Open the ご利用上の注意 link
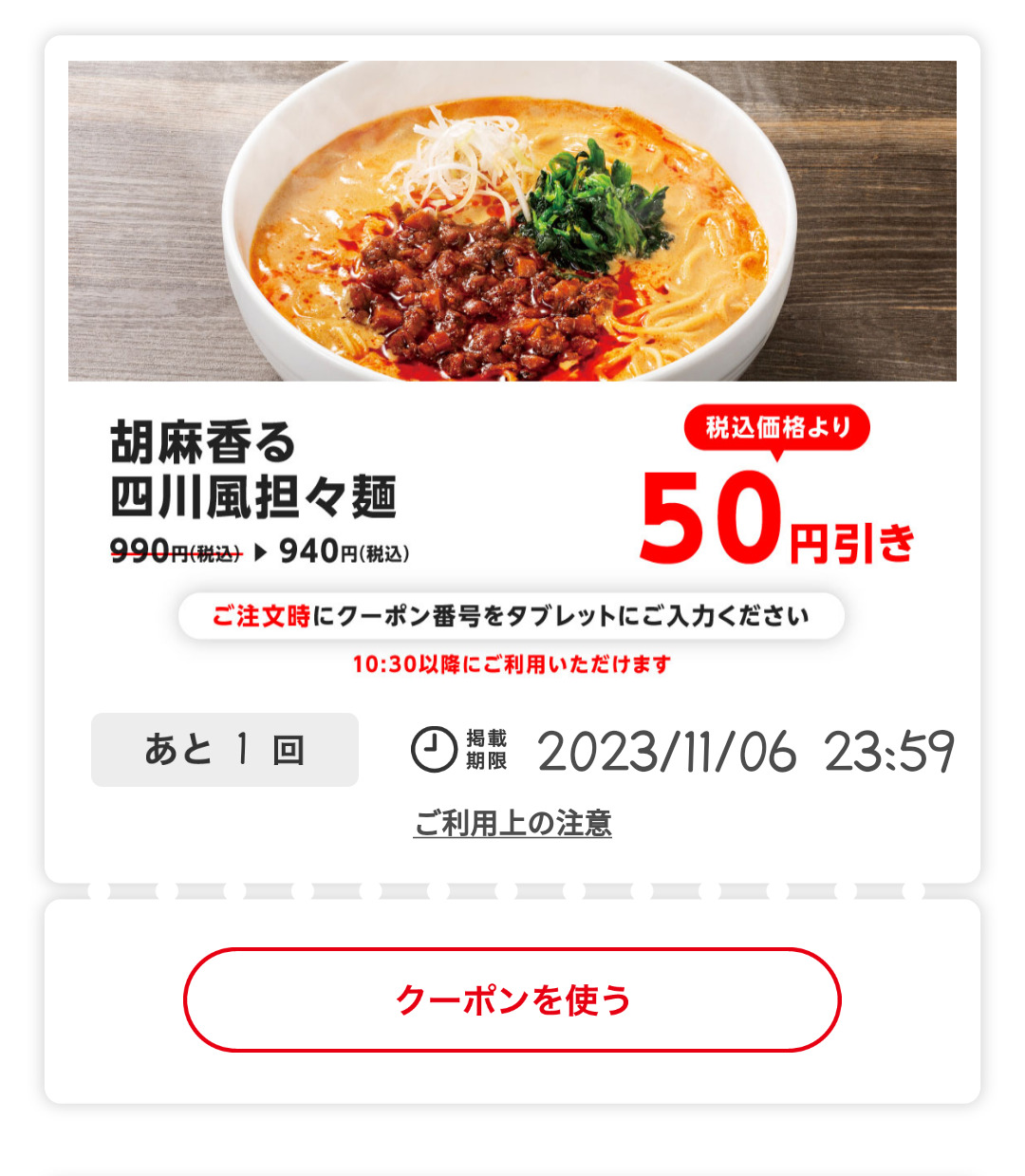 point(512,823)
